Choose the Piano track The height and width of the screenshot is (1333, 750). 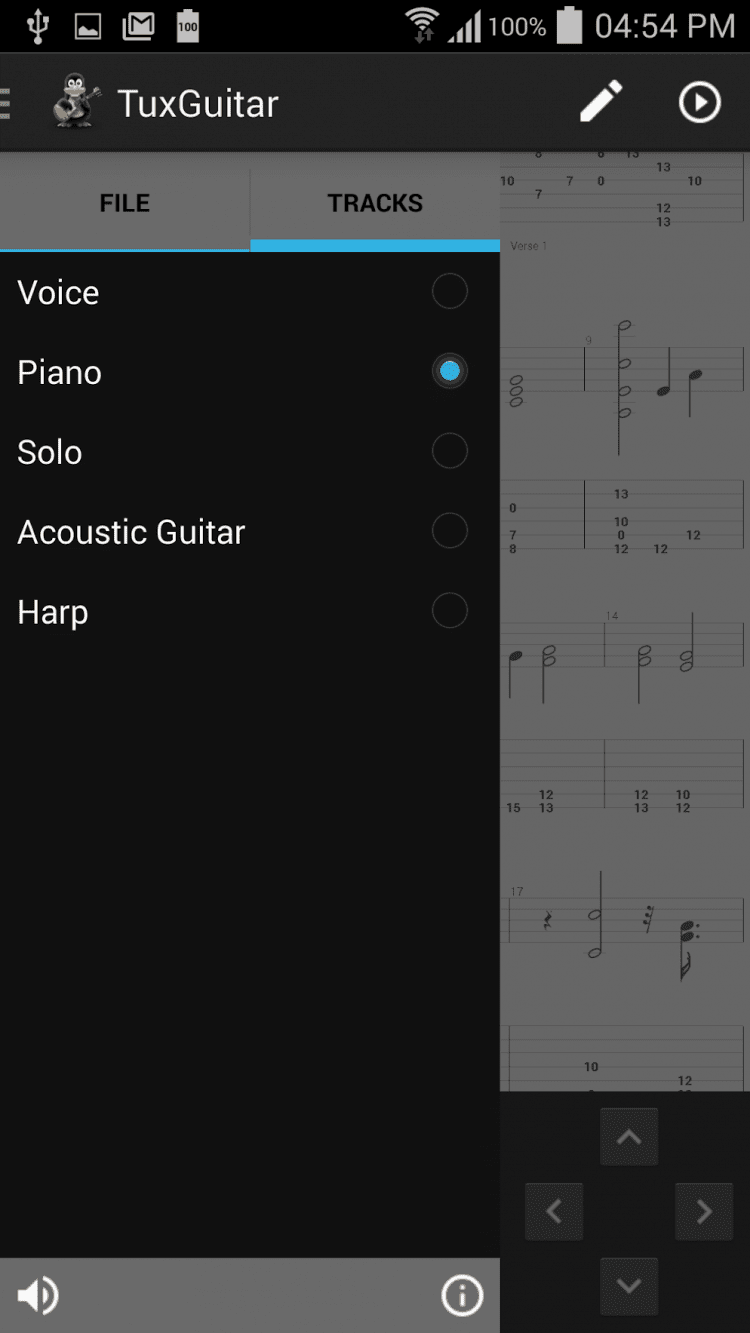pos(449,372)
